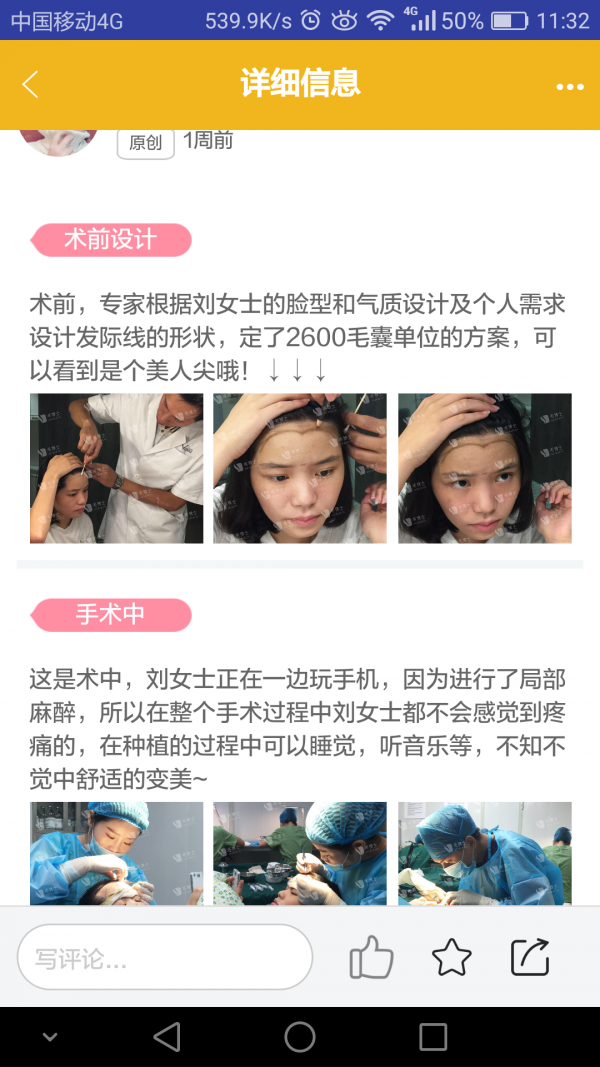Open second photo under 手术中 section
The height and width of the screenshot is (1067, 600).
(300, 853)
